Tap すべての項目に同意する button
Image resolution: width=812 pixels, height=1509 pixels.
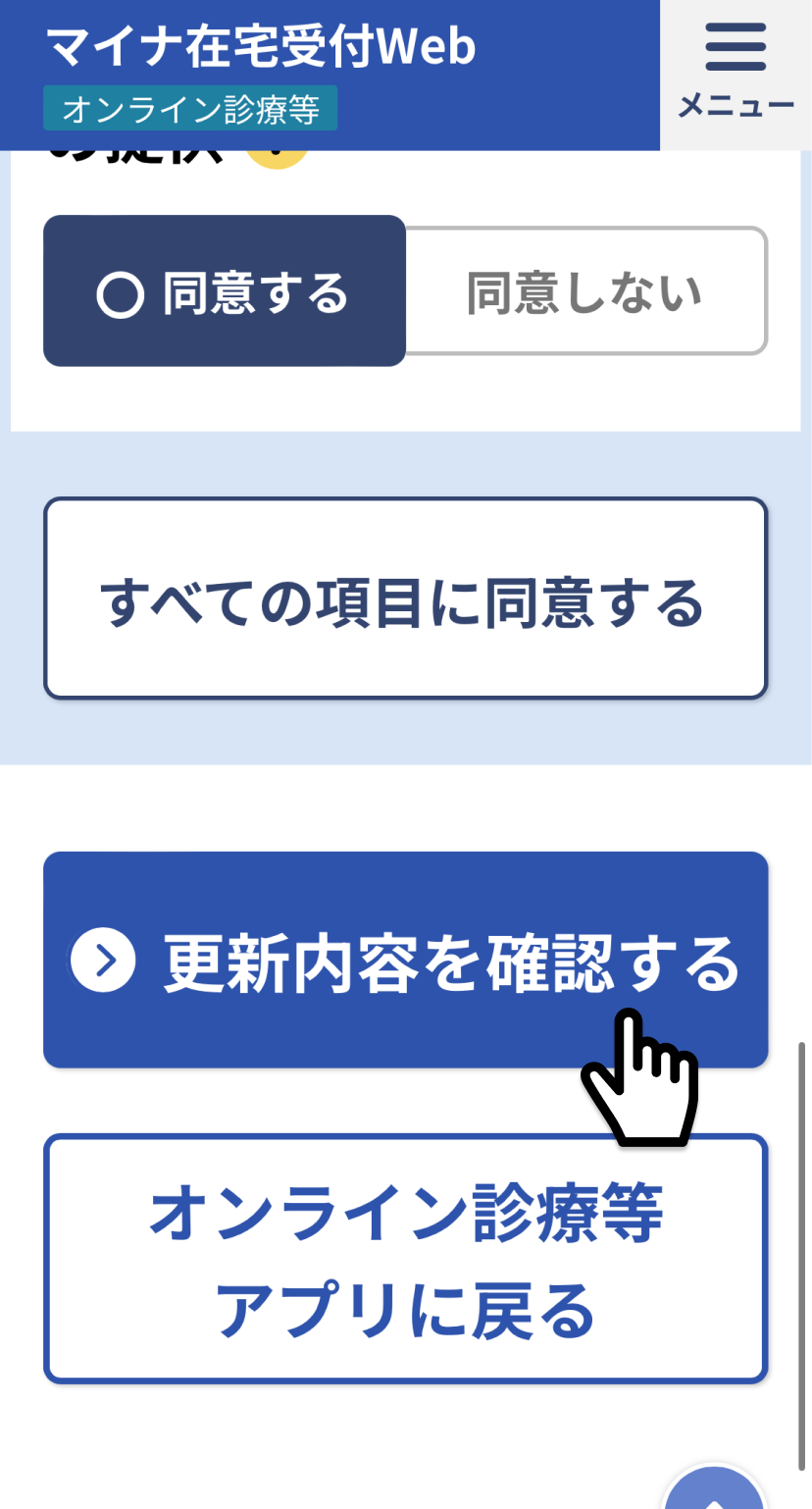(x=405, y=599)
